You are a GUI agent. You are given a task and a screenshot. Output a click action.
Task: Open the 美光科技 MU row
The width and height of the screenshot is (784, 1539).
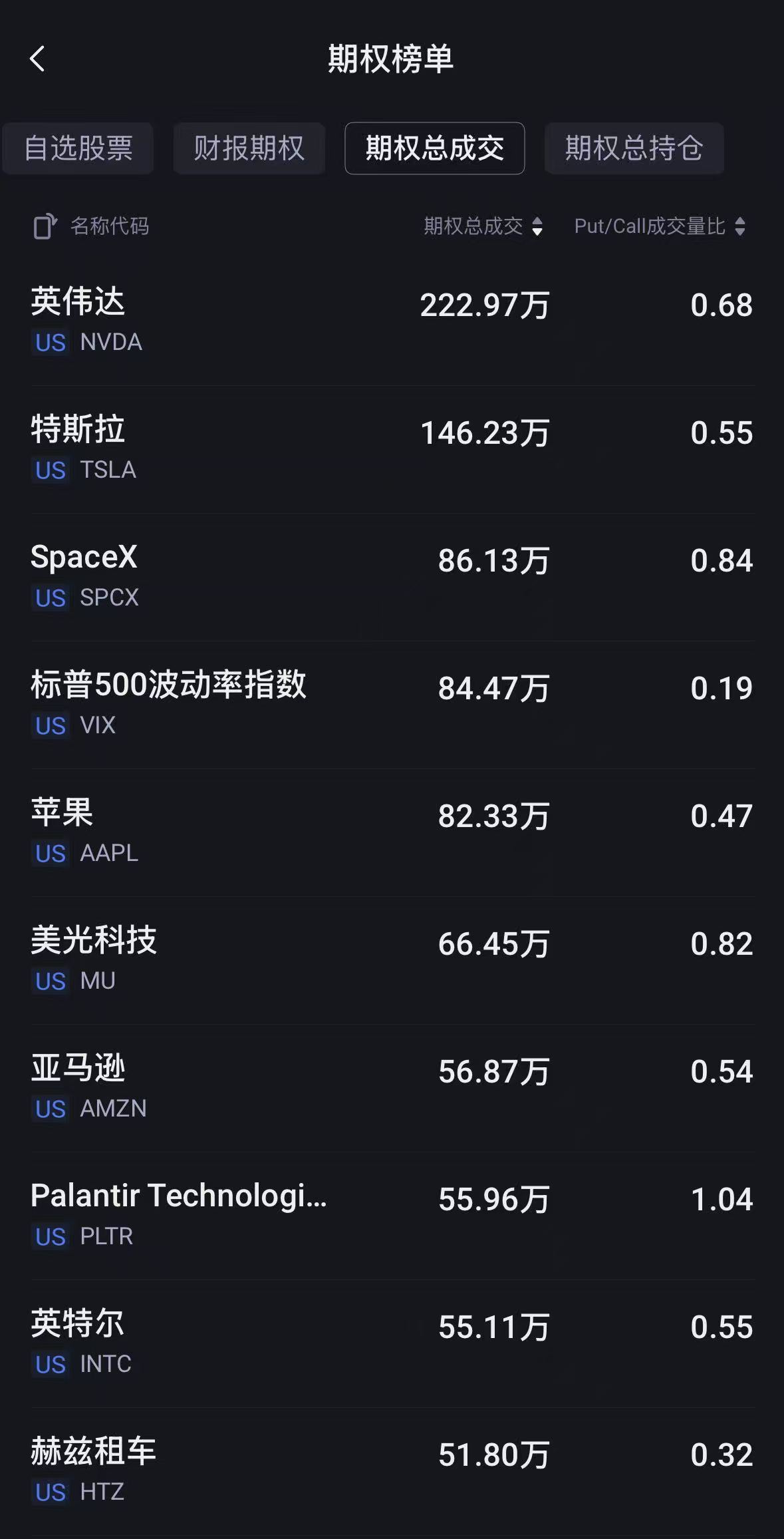(x=392, y=961)
